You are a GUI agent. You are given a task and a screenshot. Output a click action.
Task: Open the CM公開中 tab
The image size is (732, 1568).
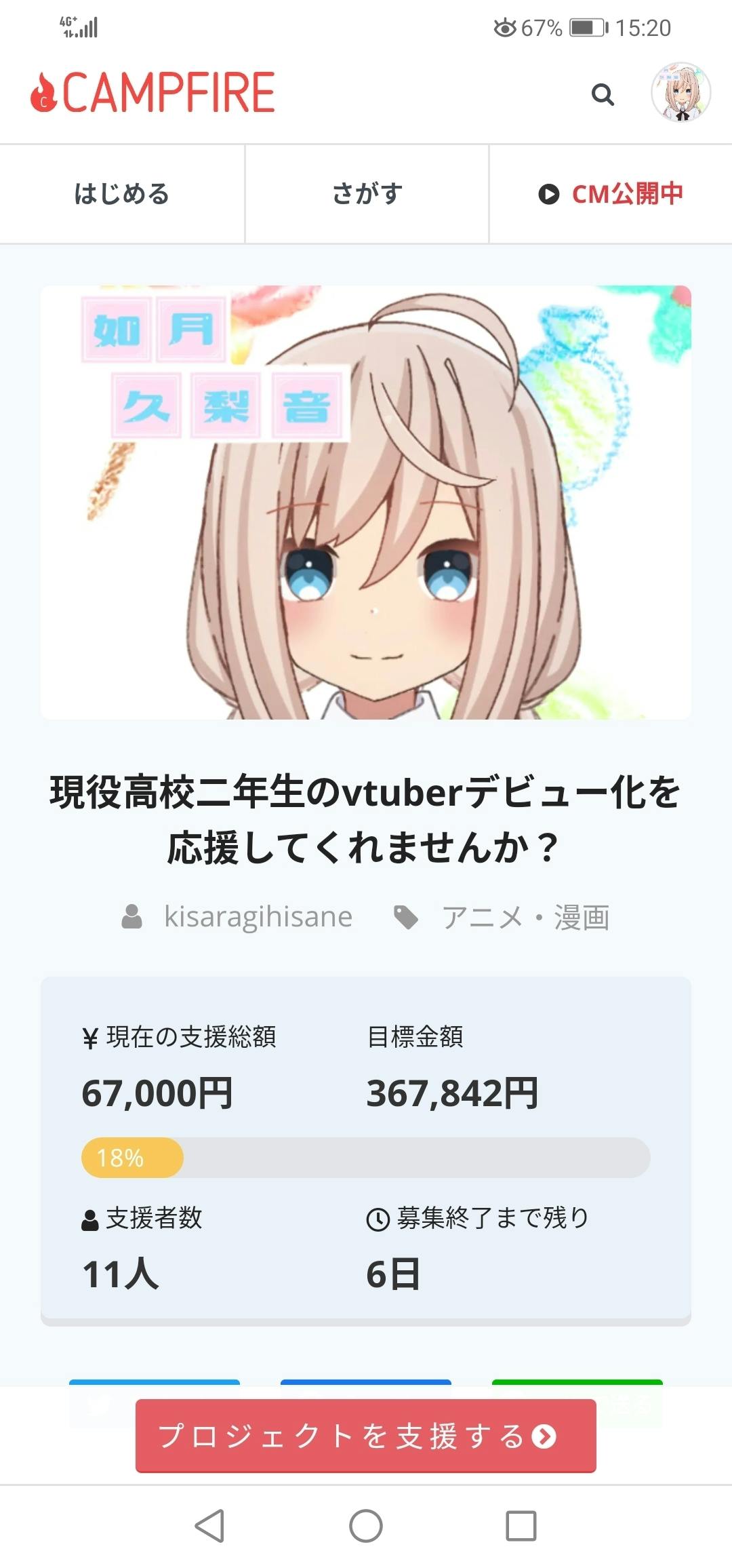click(x=611, y=194)
